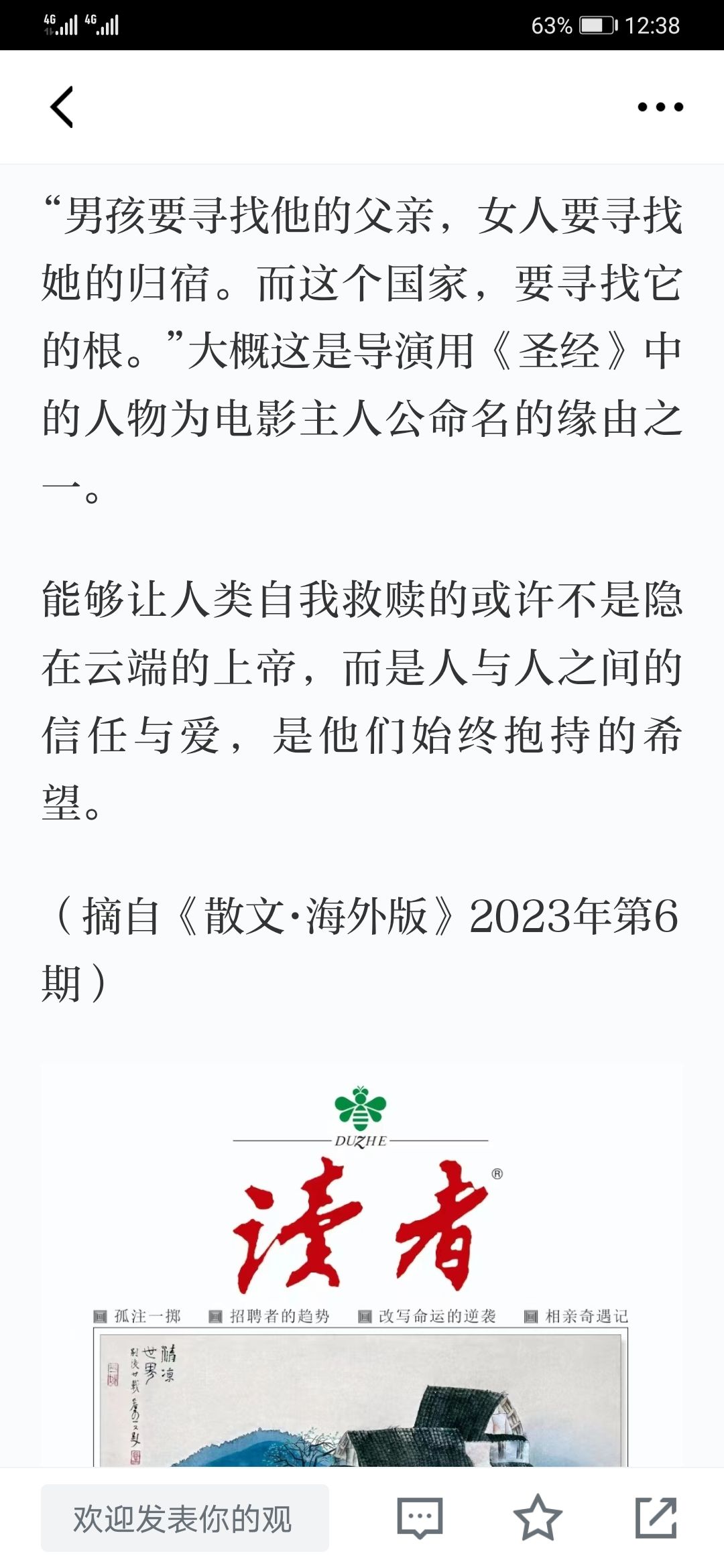724x1568 pixels.
Task: Open the 读者 magazine cover image
Action: (362, 1266)
